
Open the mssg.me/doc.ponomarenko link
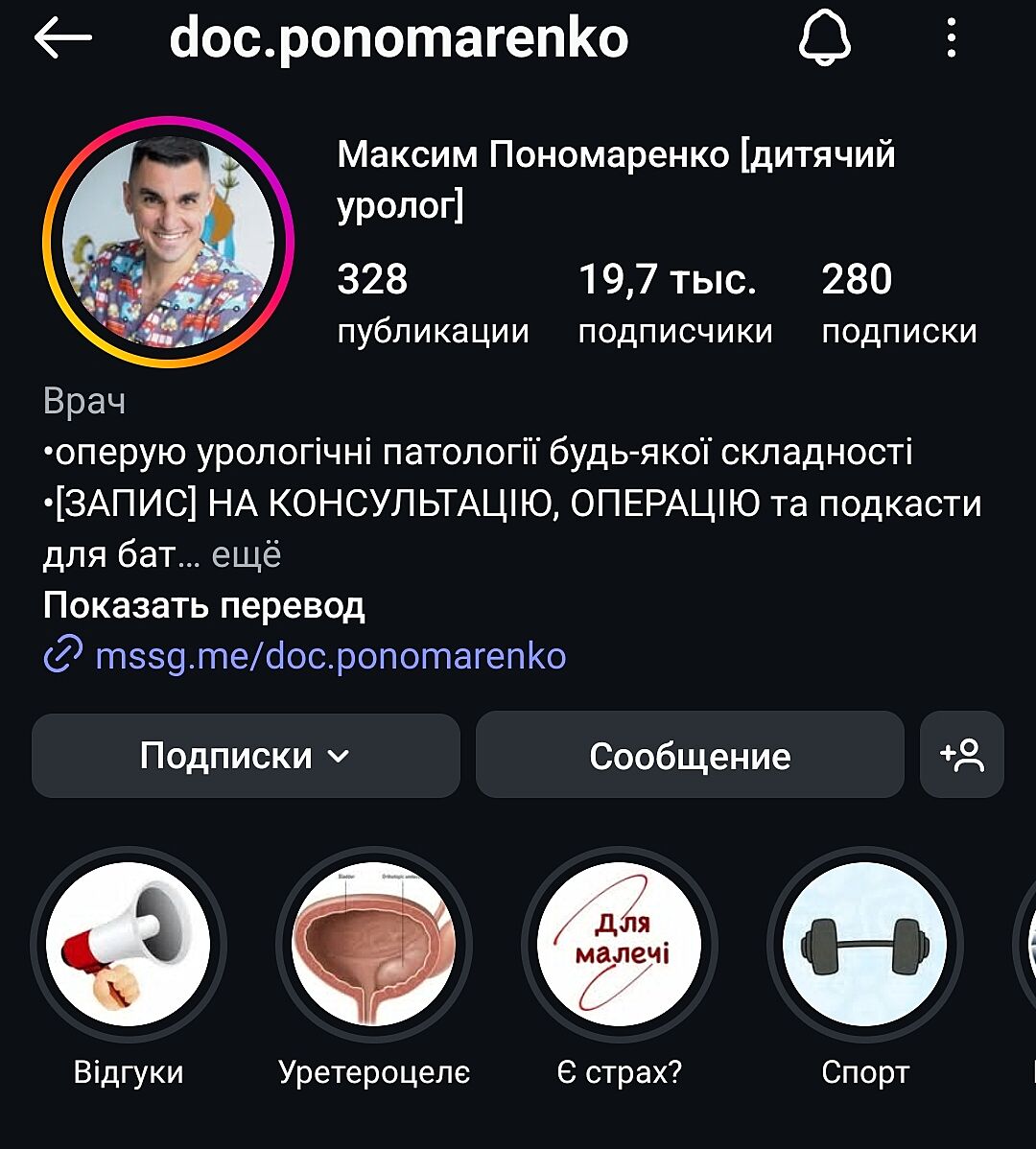(330, 656)
